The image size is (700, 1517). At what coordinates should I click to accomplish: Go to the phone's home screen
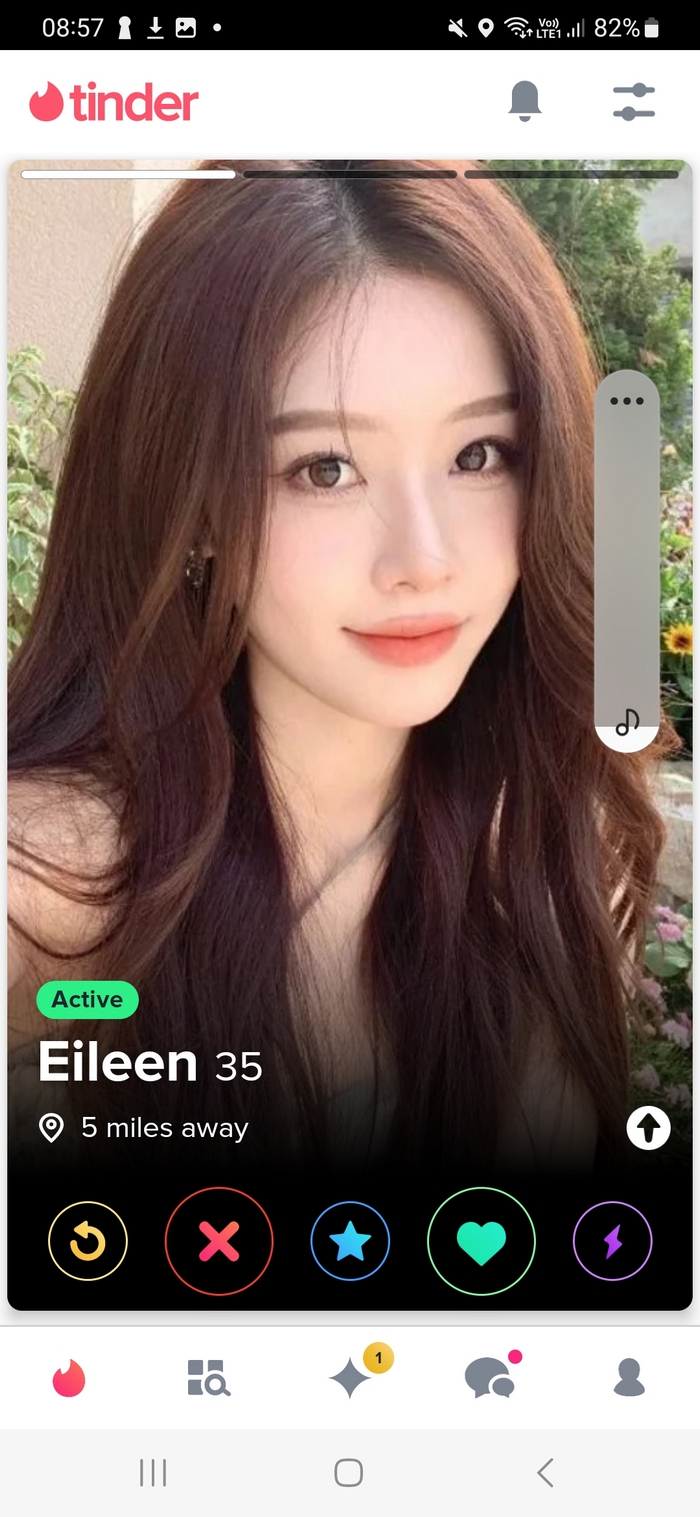(x=348, y=1472)
